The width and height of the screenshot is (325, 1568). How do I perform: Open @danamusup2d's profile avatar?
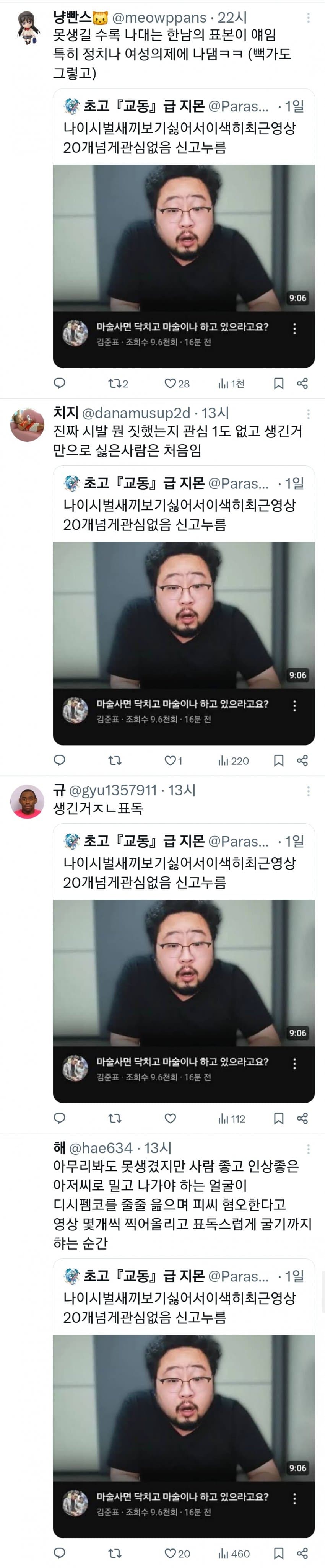click(x=28, y=424)
